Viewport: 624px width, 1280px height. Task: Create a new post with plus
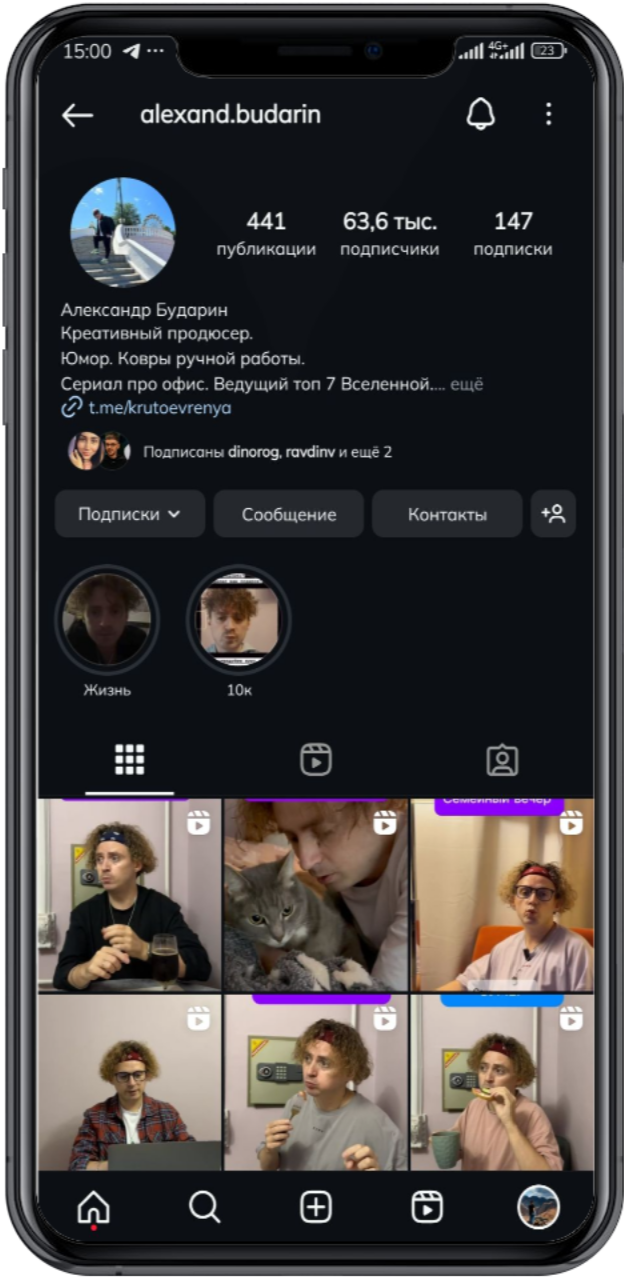316,1208
